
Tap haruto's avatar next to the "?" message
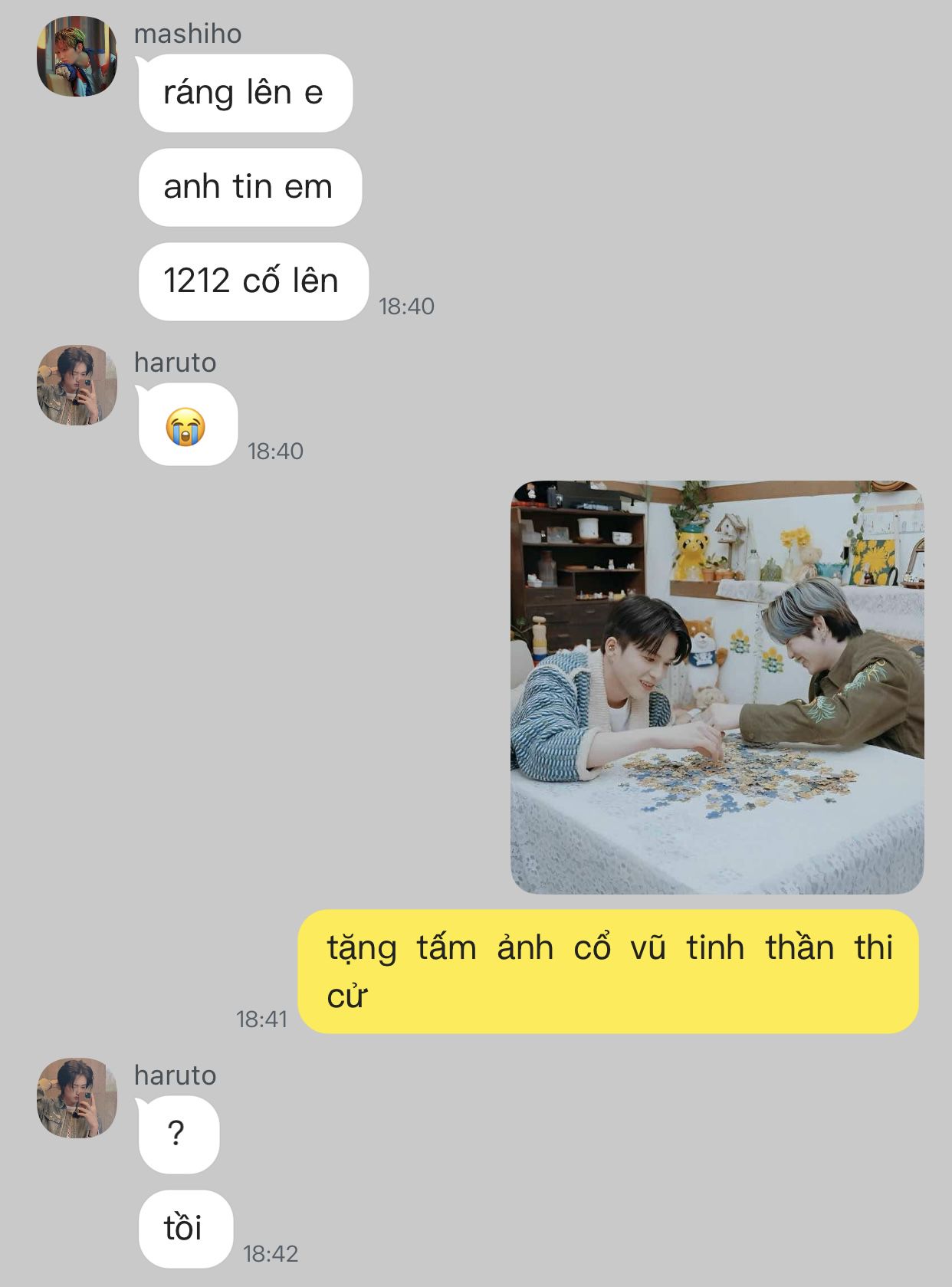coord(77,1098)
